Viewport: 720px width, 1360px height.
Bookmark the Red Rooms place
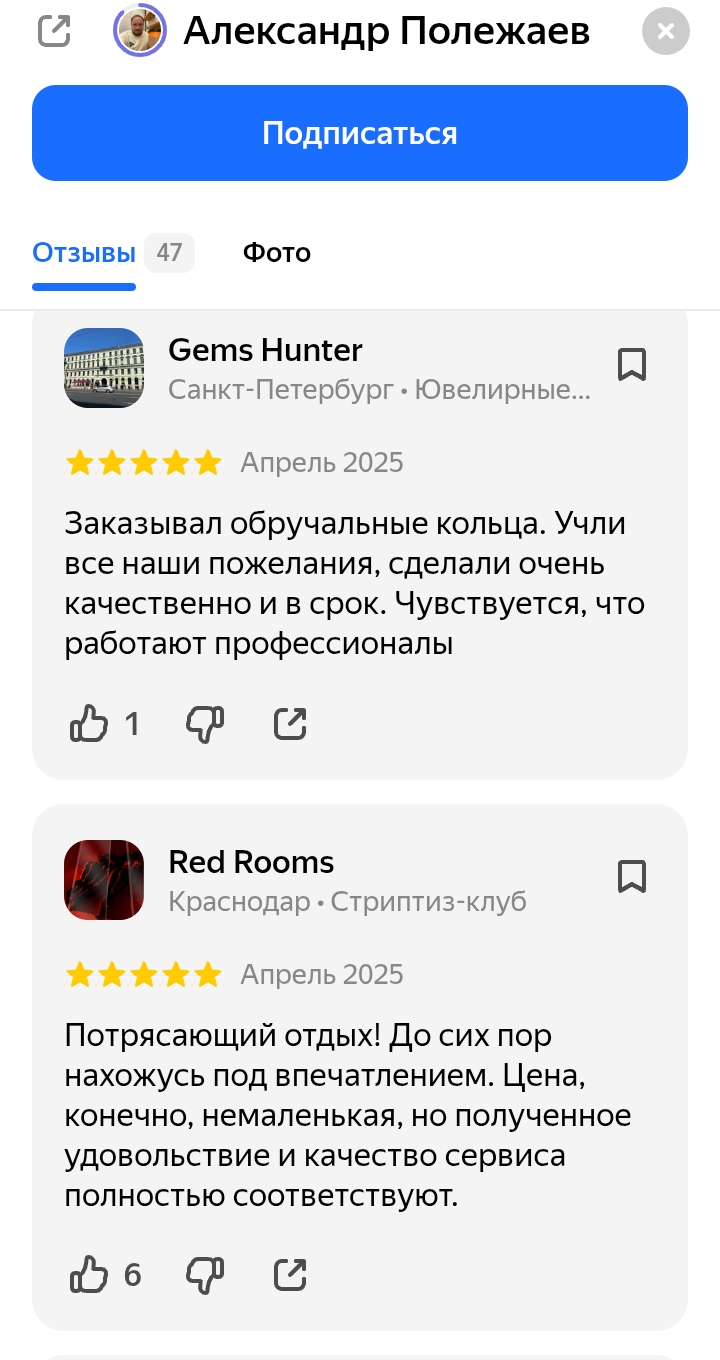[x=631, y=877]
